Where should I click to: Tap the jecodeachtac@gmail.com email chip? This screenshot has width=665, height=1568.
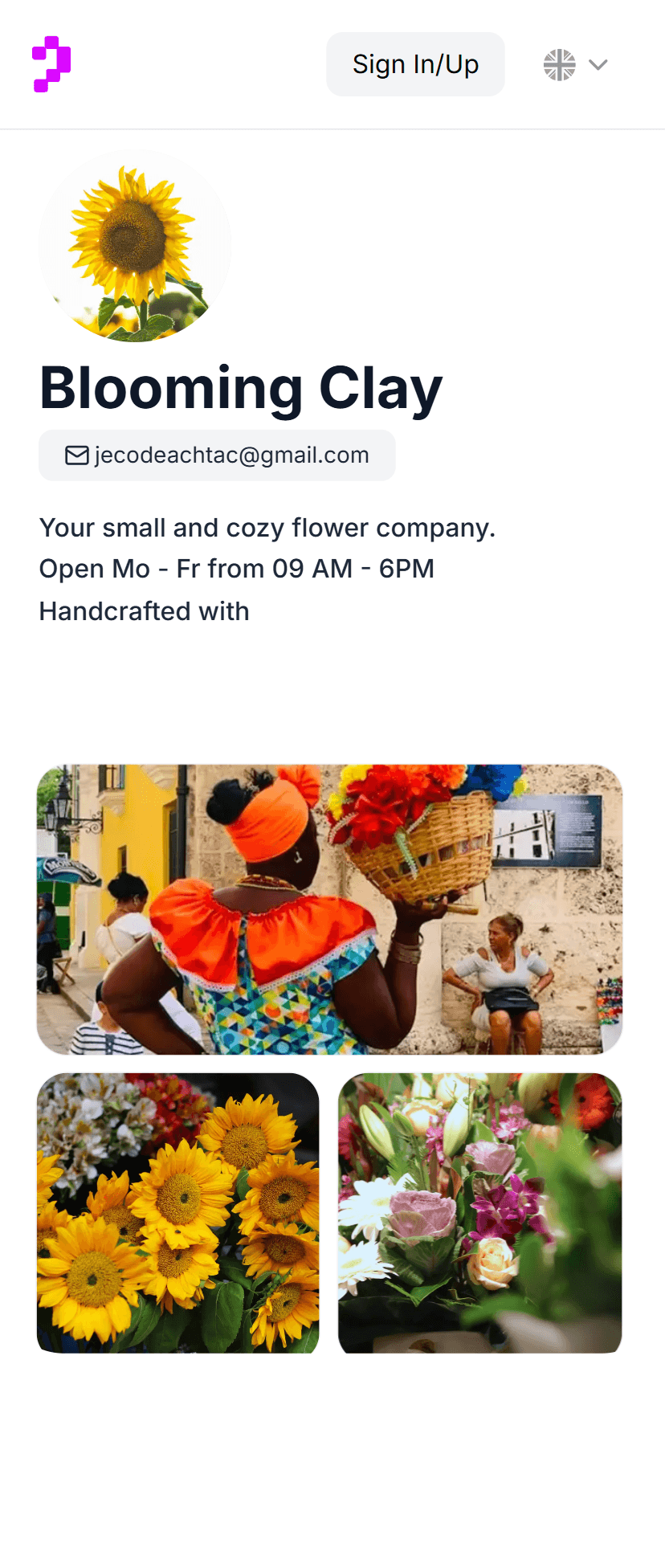[217, 455]
